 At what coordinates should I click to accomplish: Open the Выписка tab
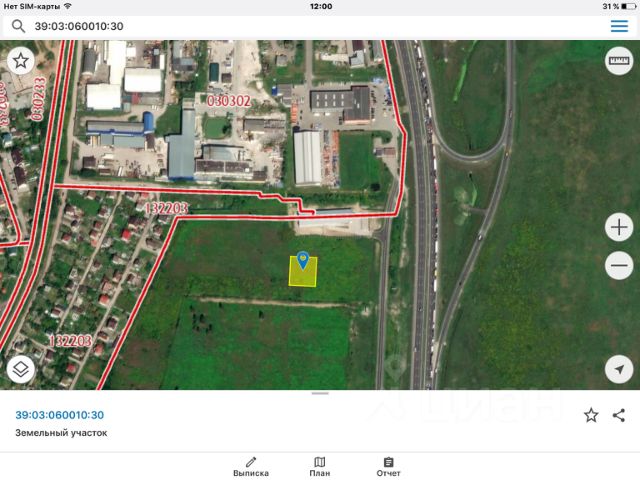pyautogui.click(x=250, y=466)
